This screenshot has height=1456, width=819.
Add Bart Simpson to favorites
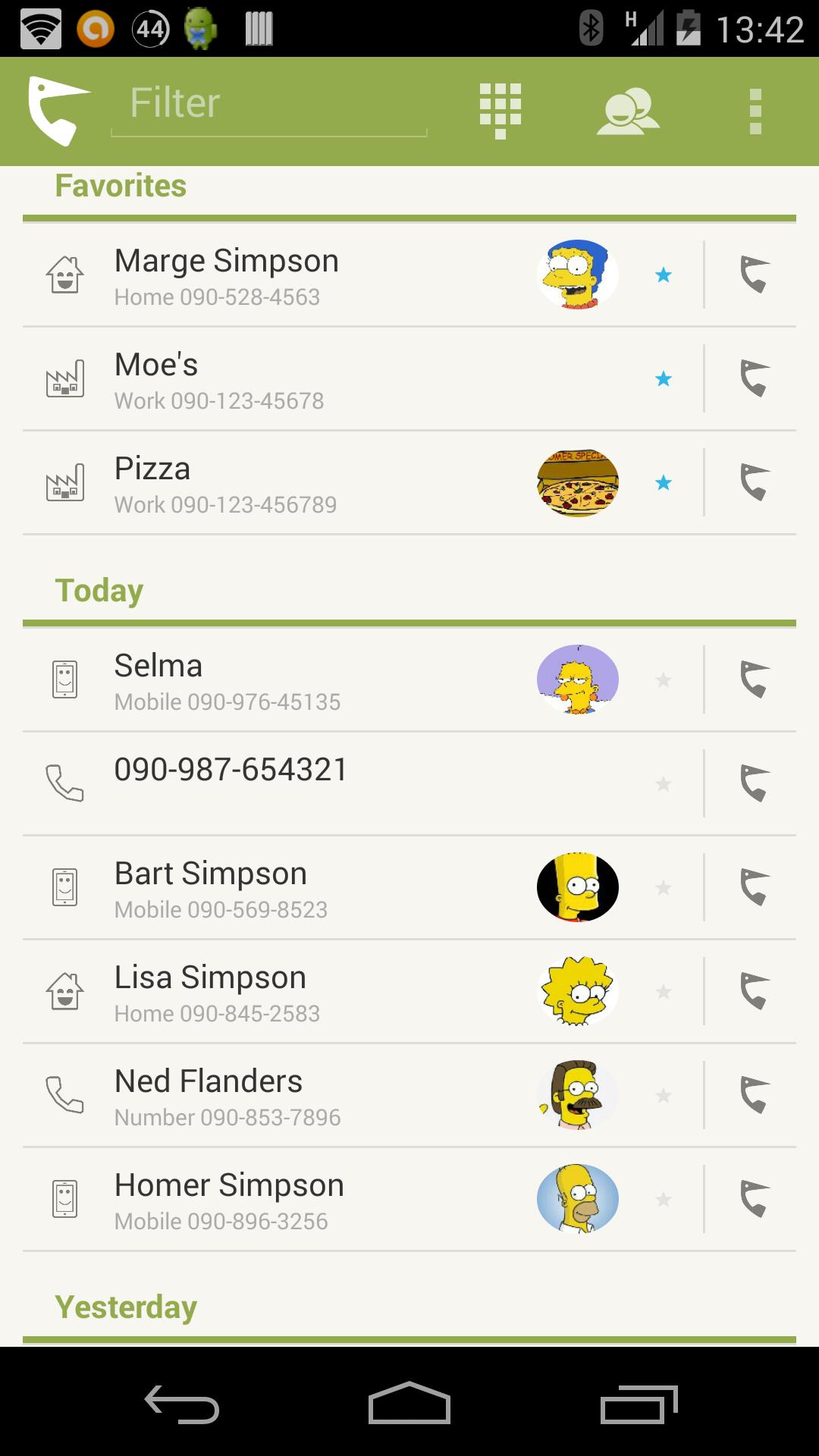664,887
